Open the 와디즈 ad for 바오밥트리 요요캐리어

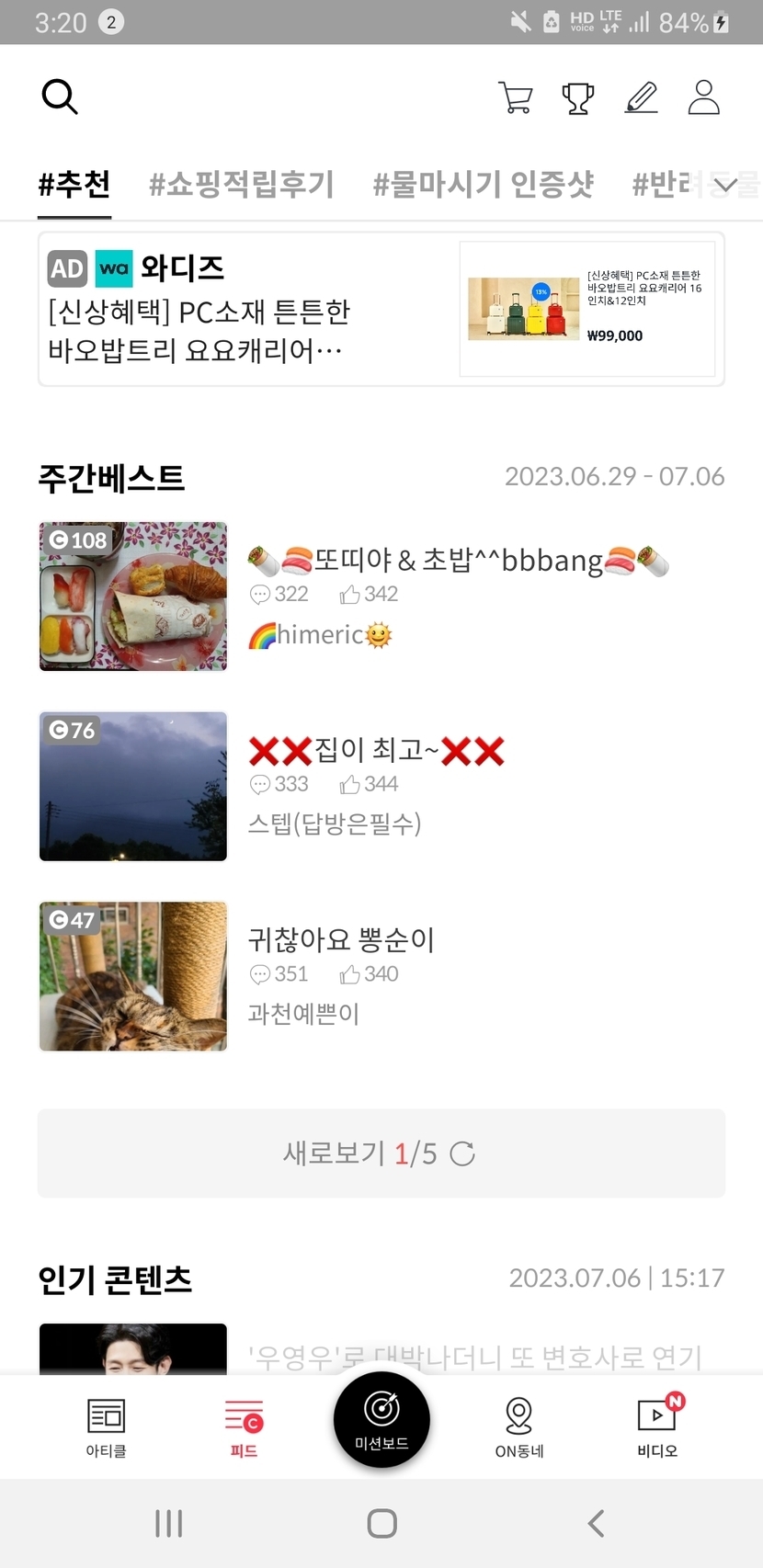pos(381,309)
